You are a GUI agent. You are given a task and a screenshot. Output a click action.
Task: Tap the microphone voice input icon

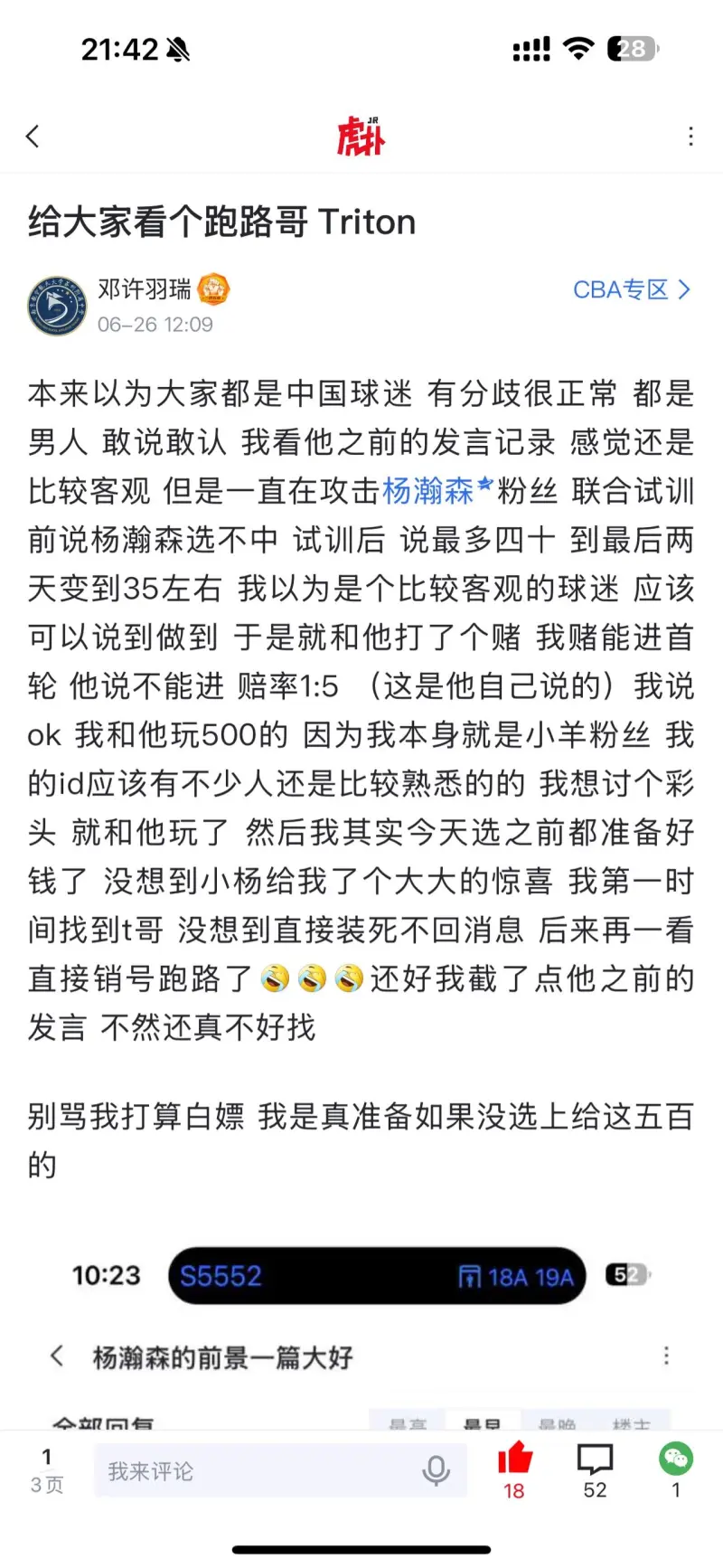[436, 1471]
